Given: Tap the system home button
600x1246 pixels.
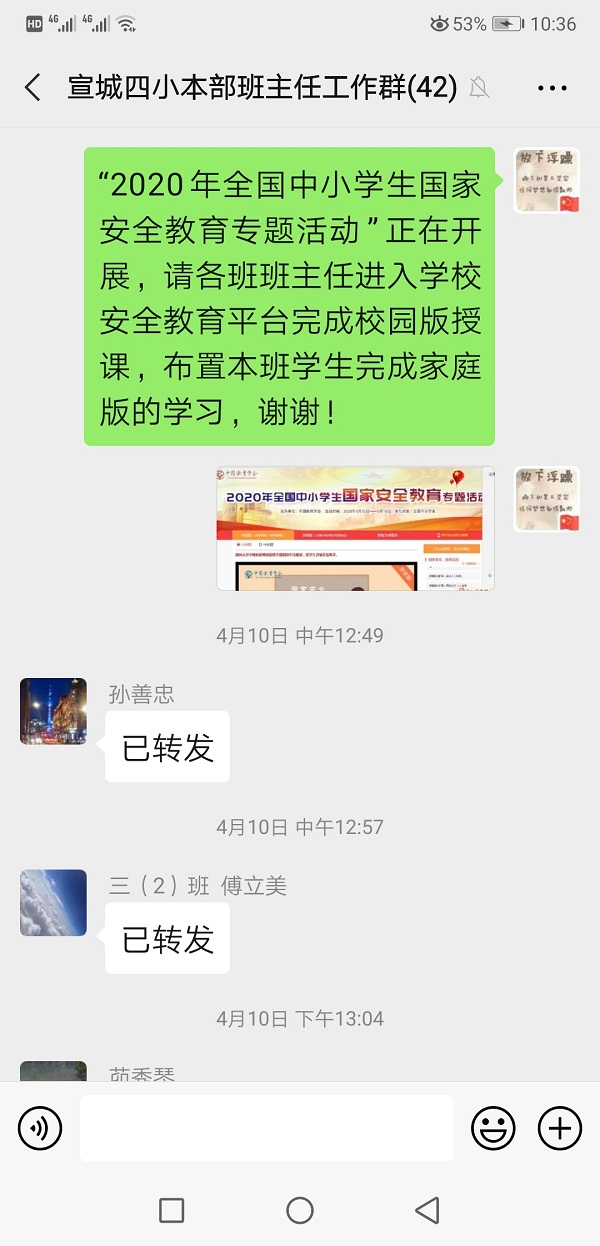Looking at the screenshot, I should [x=300, y=1211].
